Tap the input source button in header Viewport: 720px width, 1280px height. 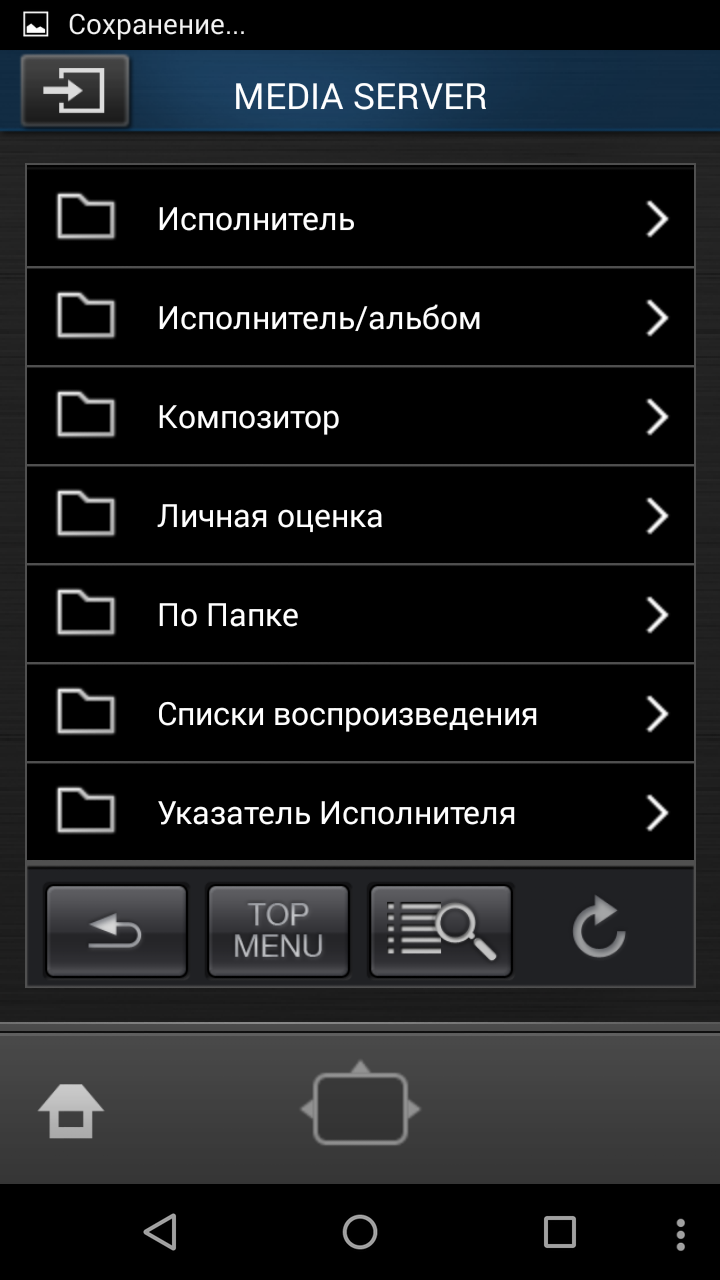(x=75, y=91)
